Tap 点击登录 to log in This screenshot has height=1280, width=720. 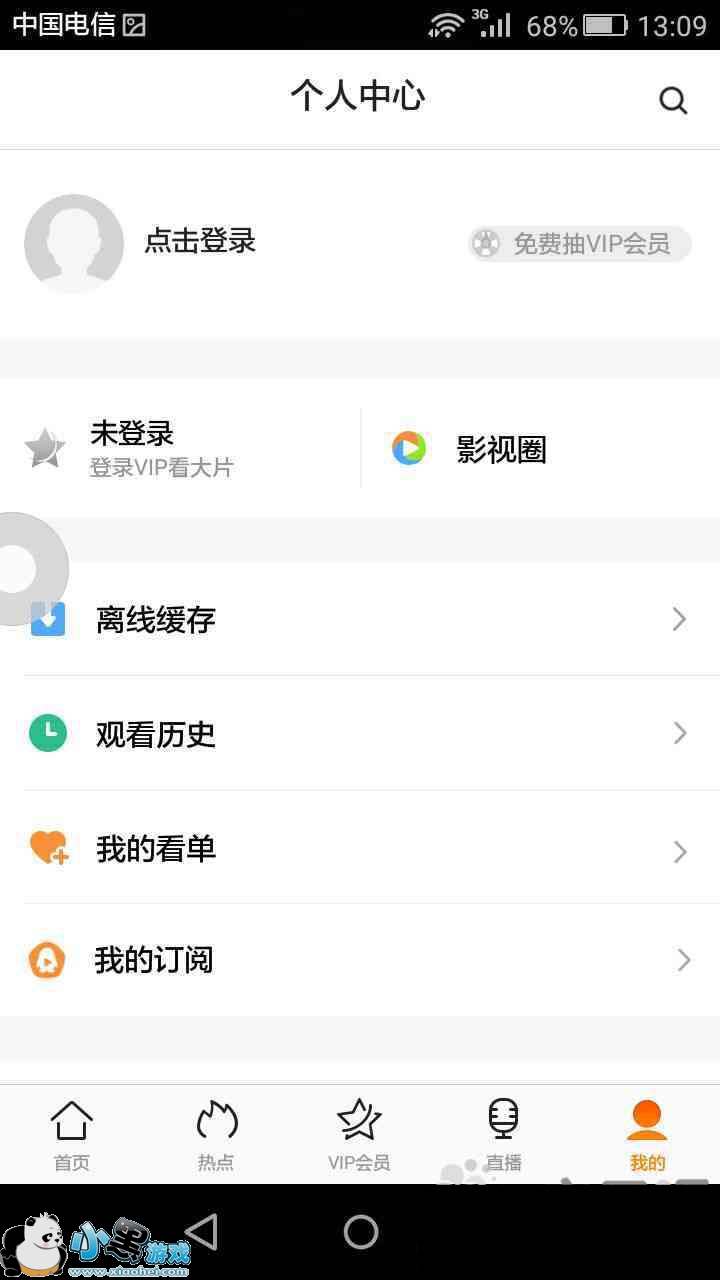201,241
